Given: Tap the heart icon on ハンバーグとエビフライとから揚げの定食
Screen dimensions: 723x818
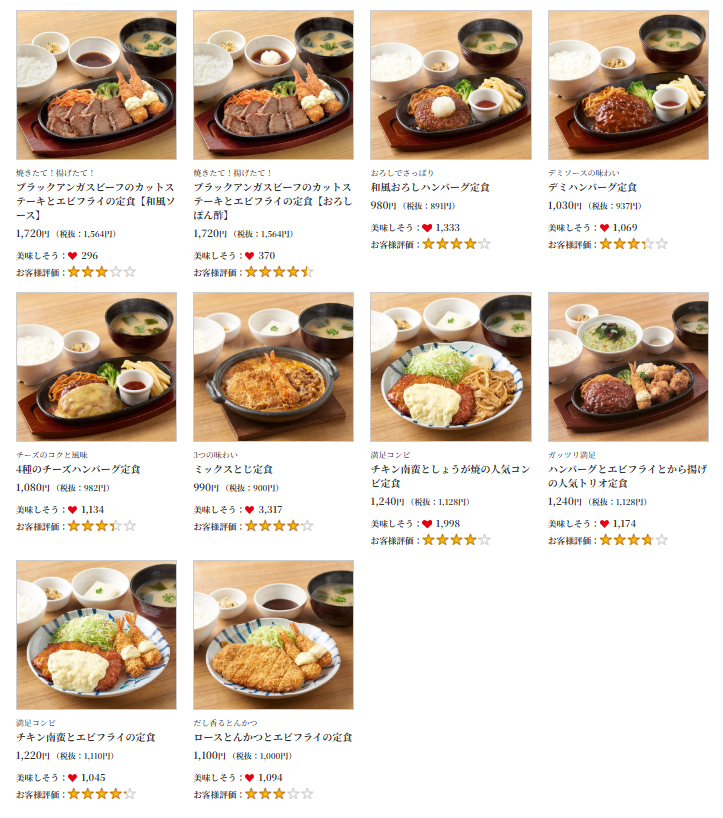Looking at the screenshot, I should point(603,525).
